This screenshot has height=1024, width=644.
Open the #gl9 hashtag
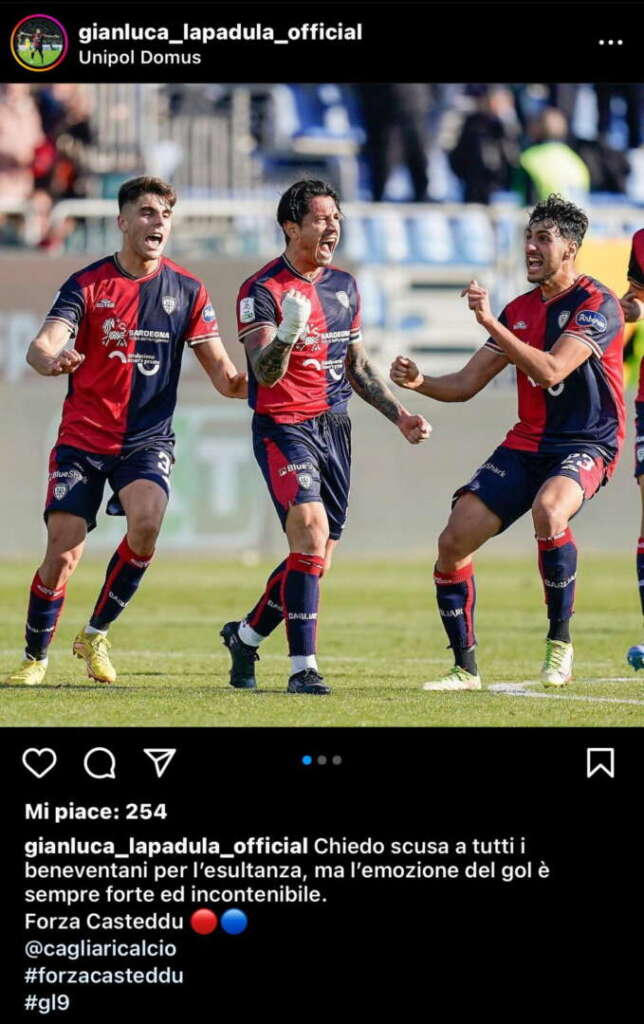coord(47,1002)
